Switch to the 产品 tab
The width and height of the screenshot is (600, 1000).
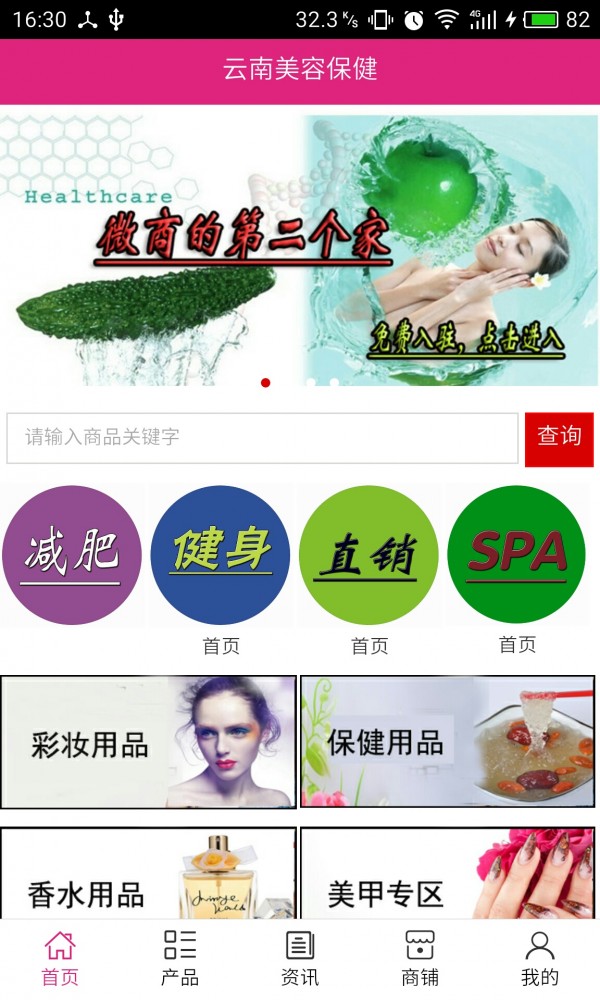180,959
